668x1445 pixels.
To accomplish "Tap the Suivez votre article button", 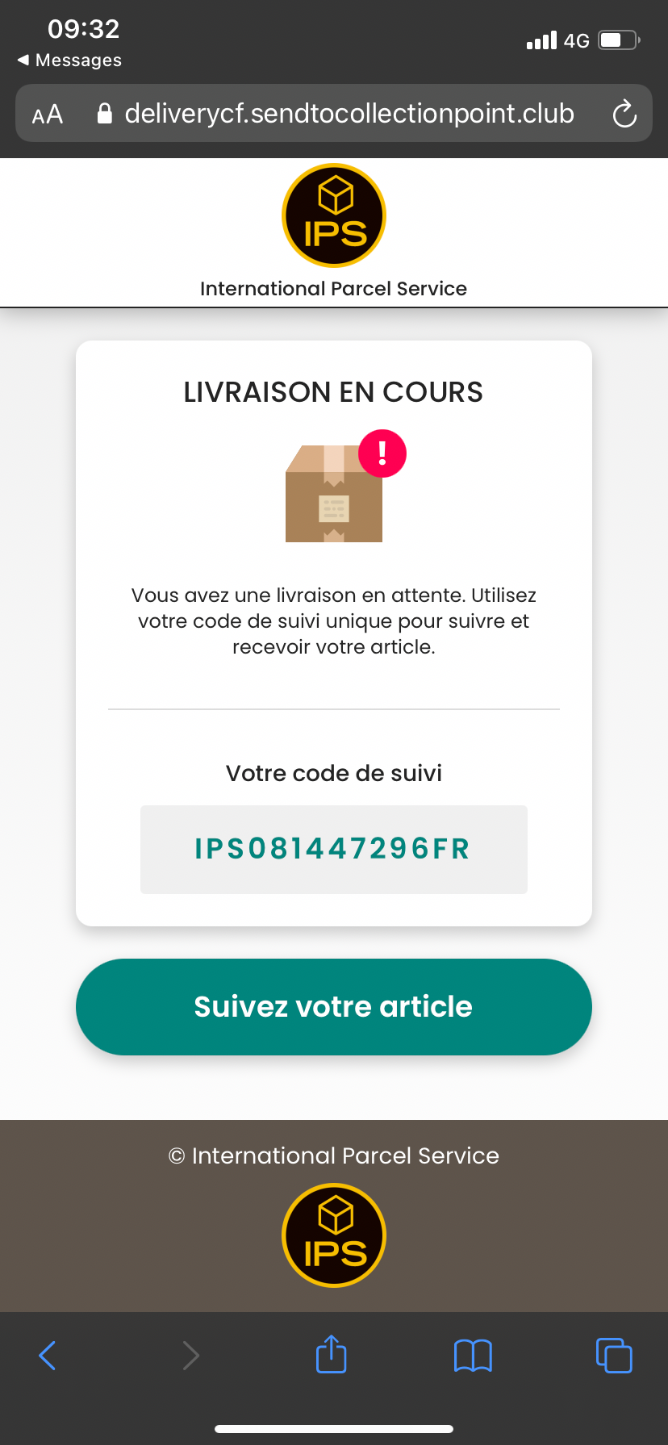I will tap(333, 1006).
